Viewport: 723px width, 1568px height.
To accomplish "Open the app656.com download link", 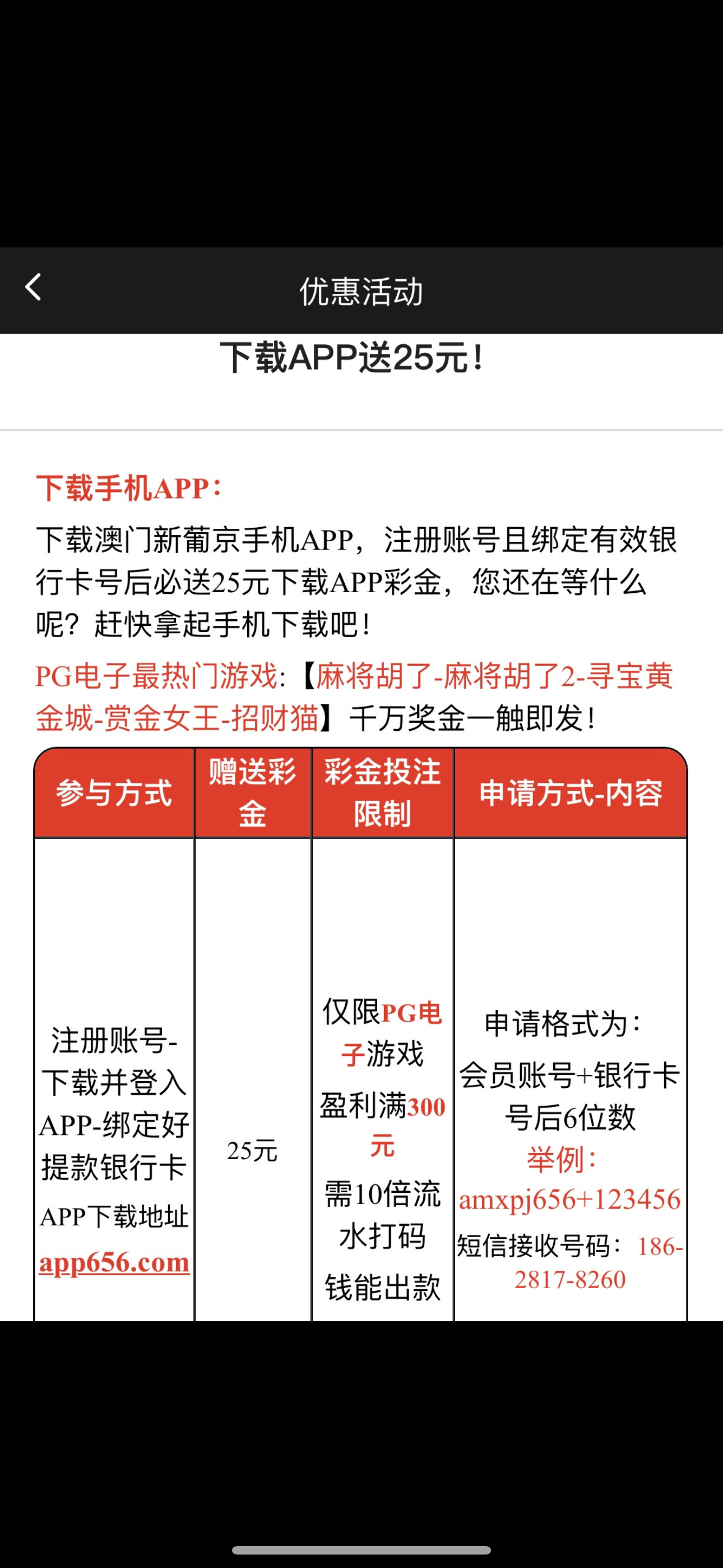I will coord(114,1261).
